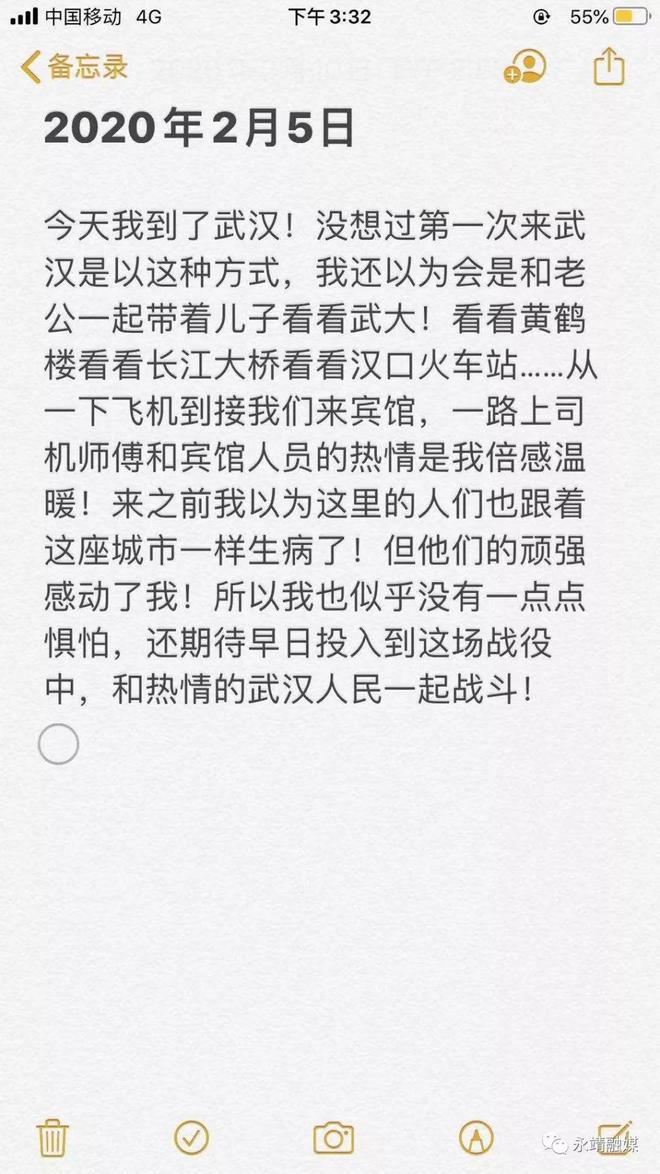Go back to the 备忘录 notes list

point(73,67)
